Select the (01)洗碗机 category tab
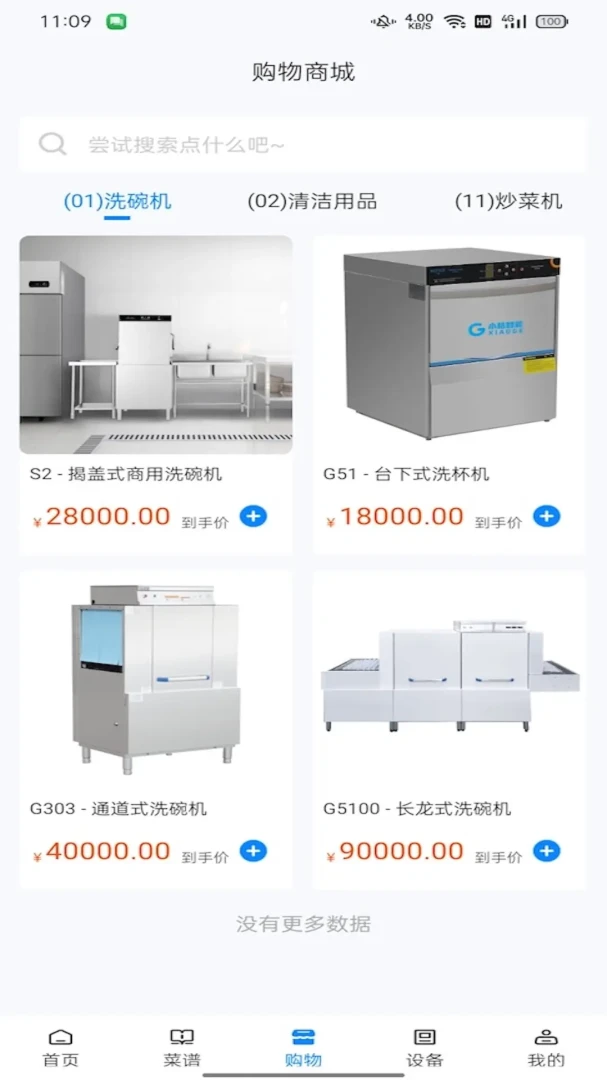This screenshot has width=607, height=1080. click(x=117, y=202)
